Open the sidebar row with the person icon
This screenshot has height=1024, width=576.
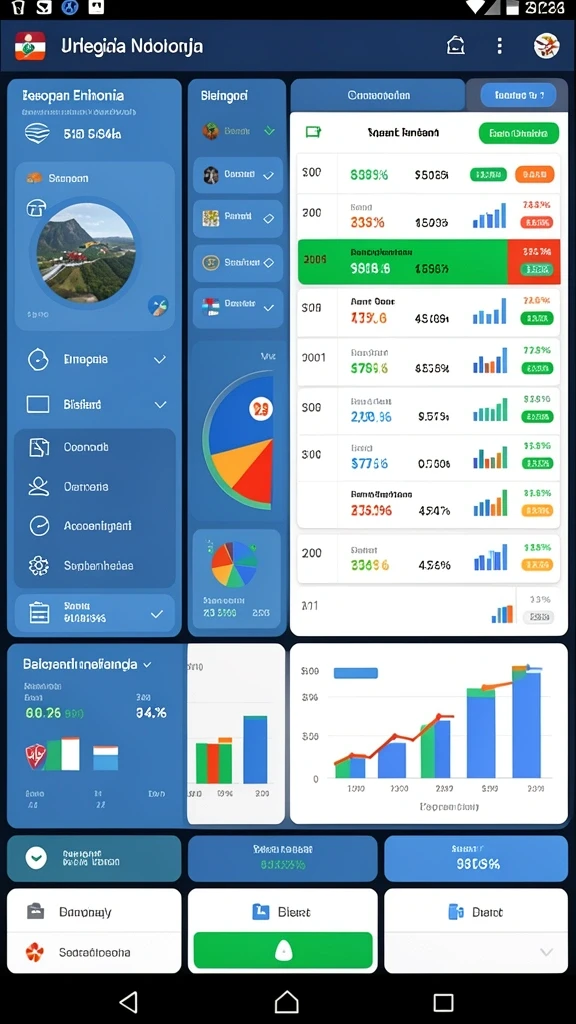(95, 487)
